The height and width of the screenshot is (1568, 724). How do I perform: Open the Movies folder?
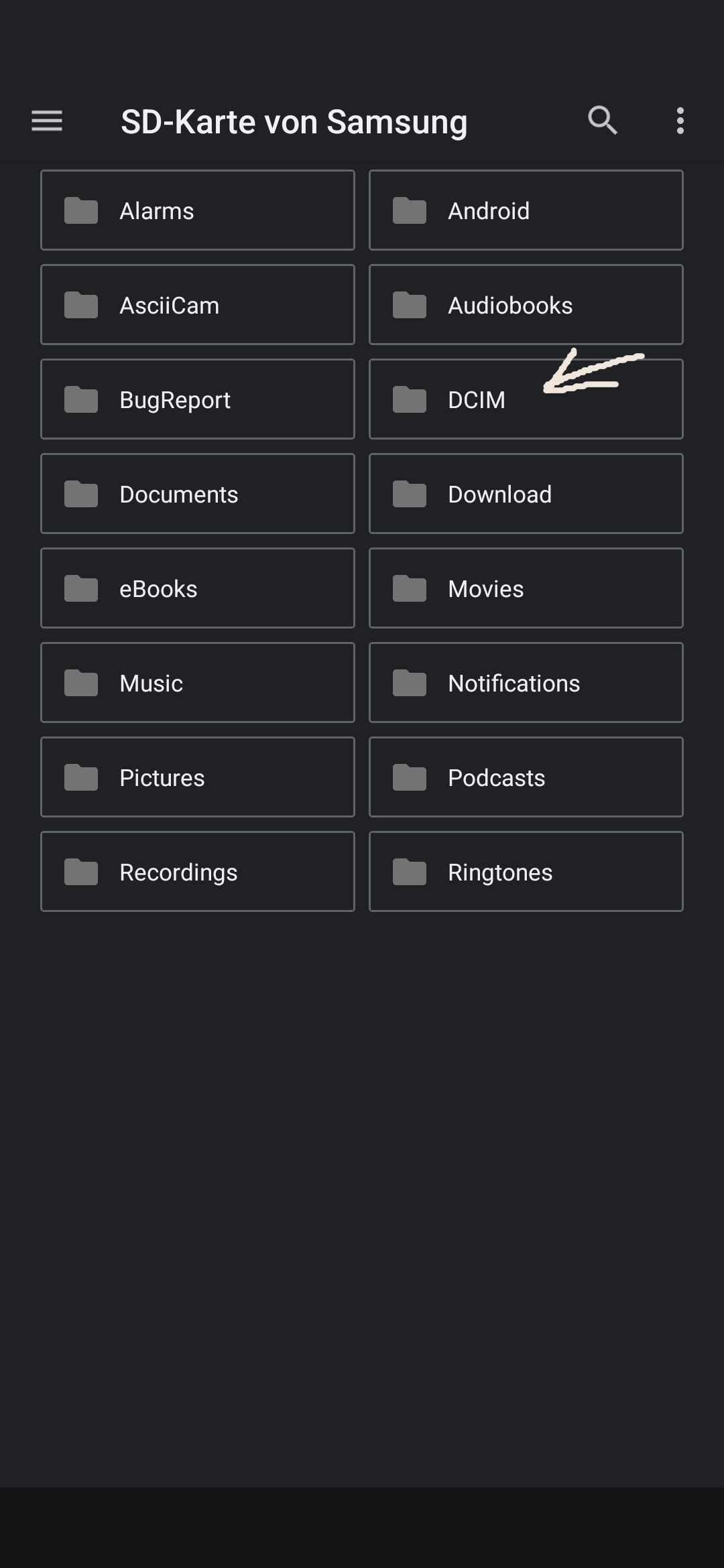click(x=526, y=588)
